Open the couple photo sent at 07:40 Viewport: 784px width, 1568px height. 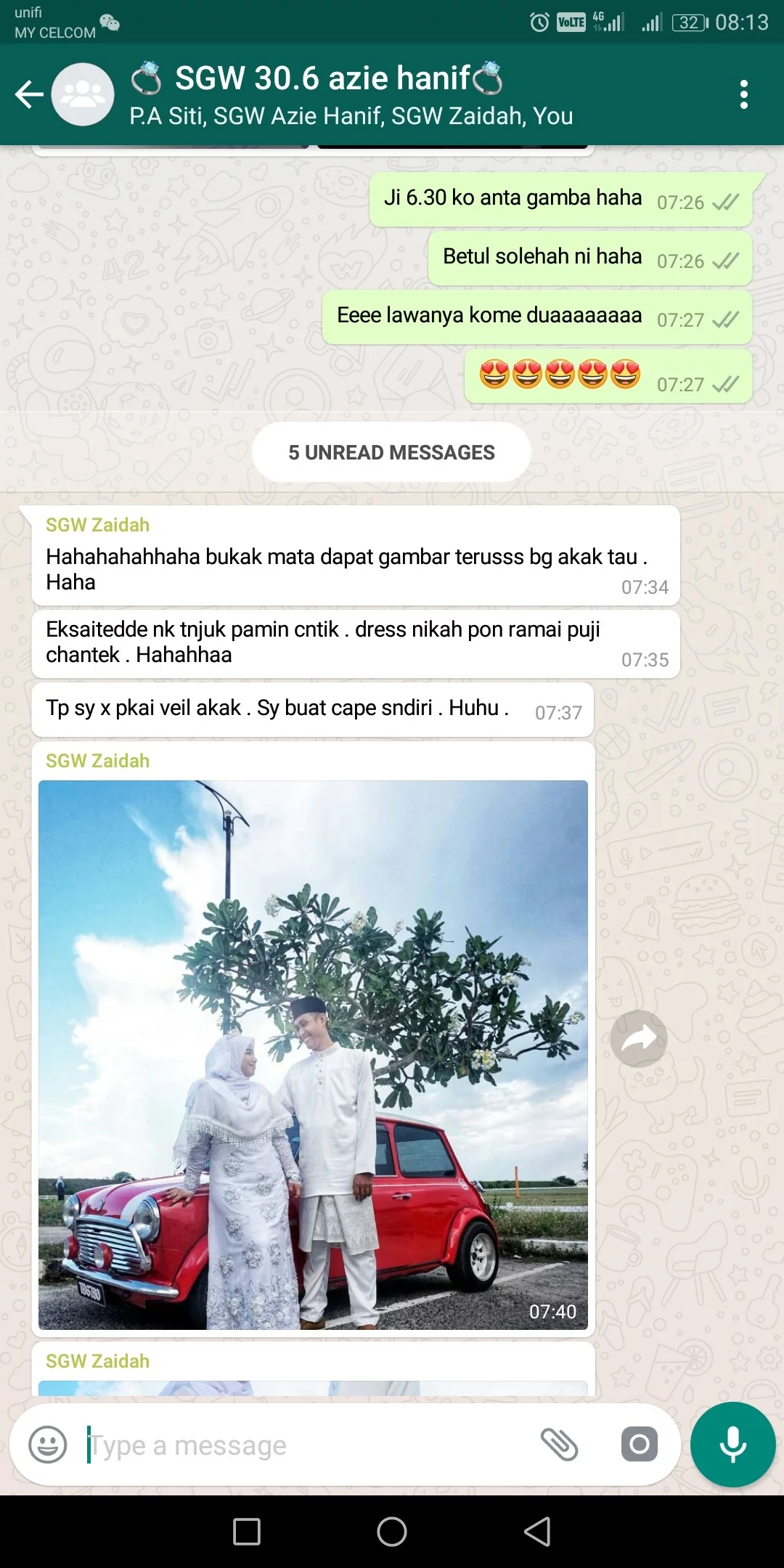313,1054
